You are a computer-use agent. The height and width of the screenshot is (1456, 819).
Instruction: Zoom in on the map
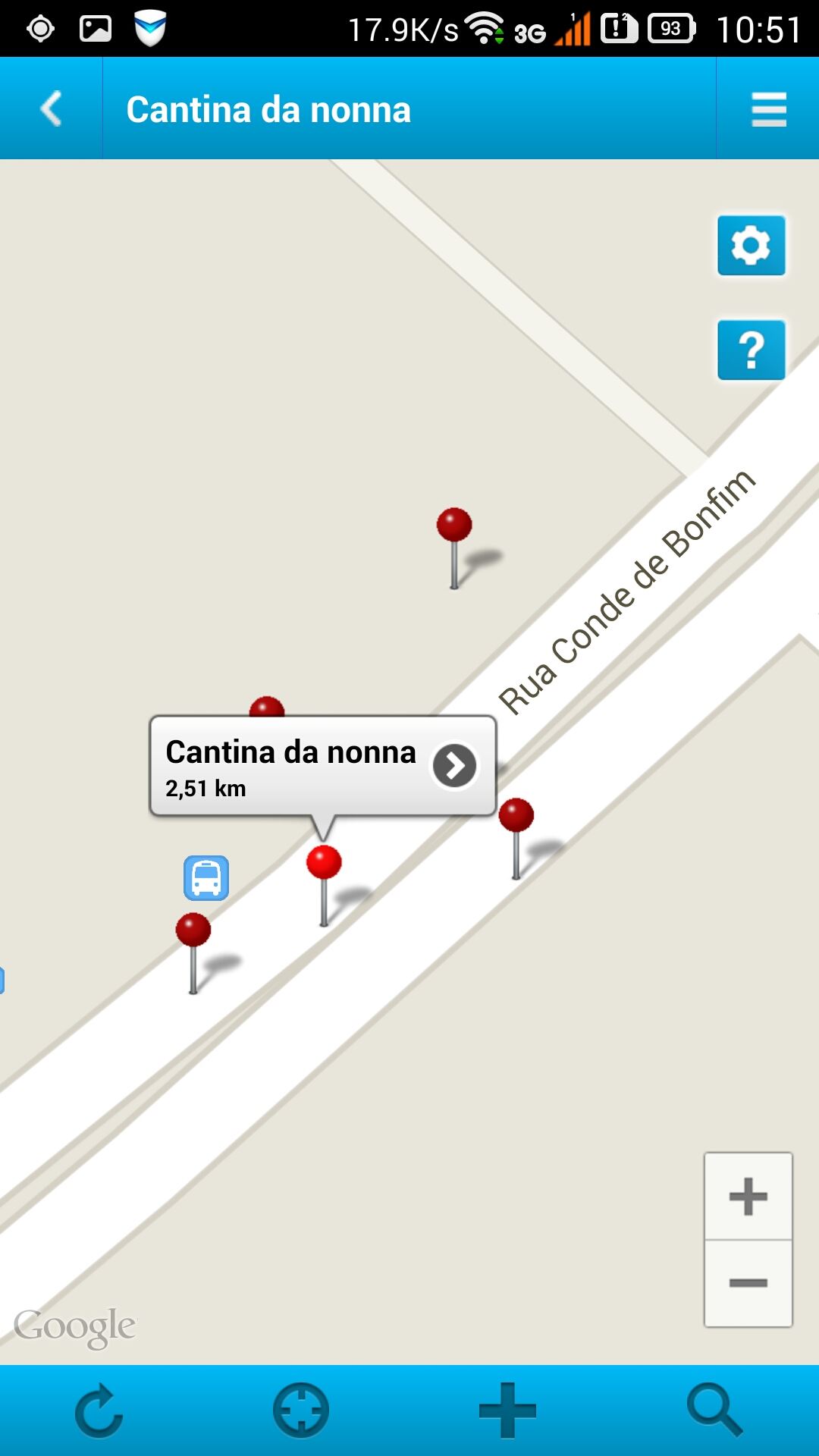point(748,1197)
